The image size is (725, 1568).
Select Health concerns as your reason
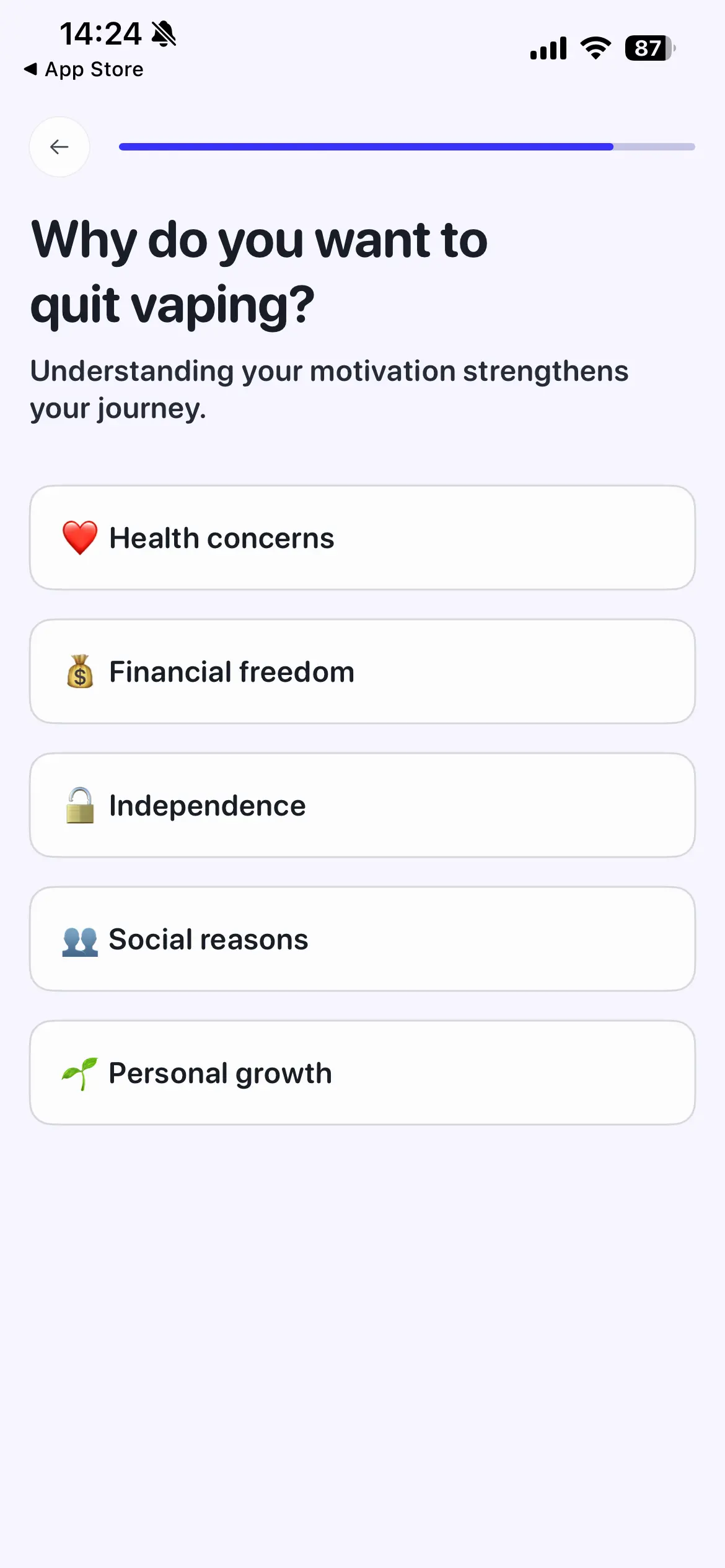coord(362,538)
